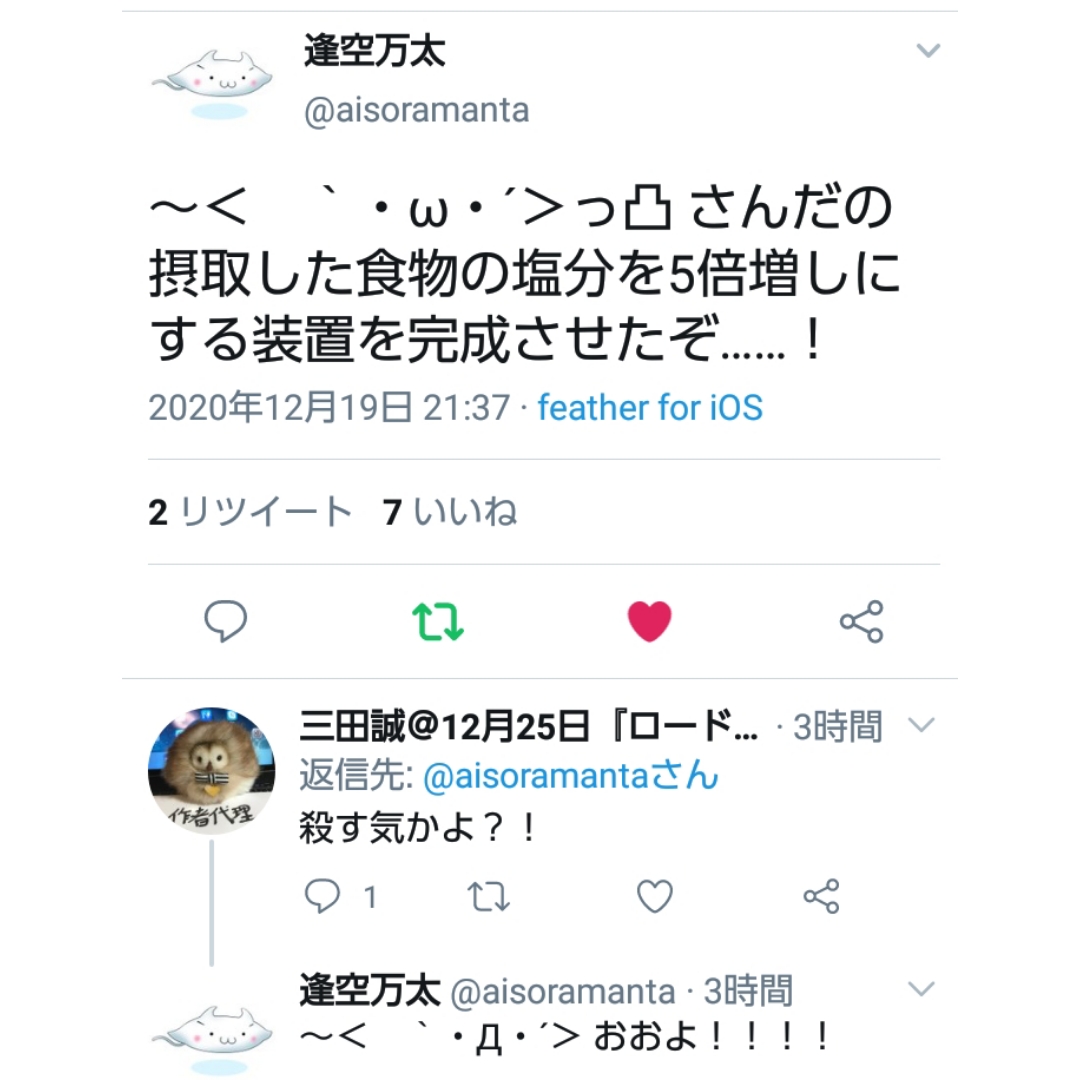
Task: View the 7 likes list
Action: click(x=449, y=513)
